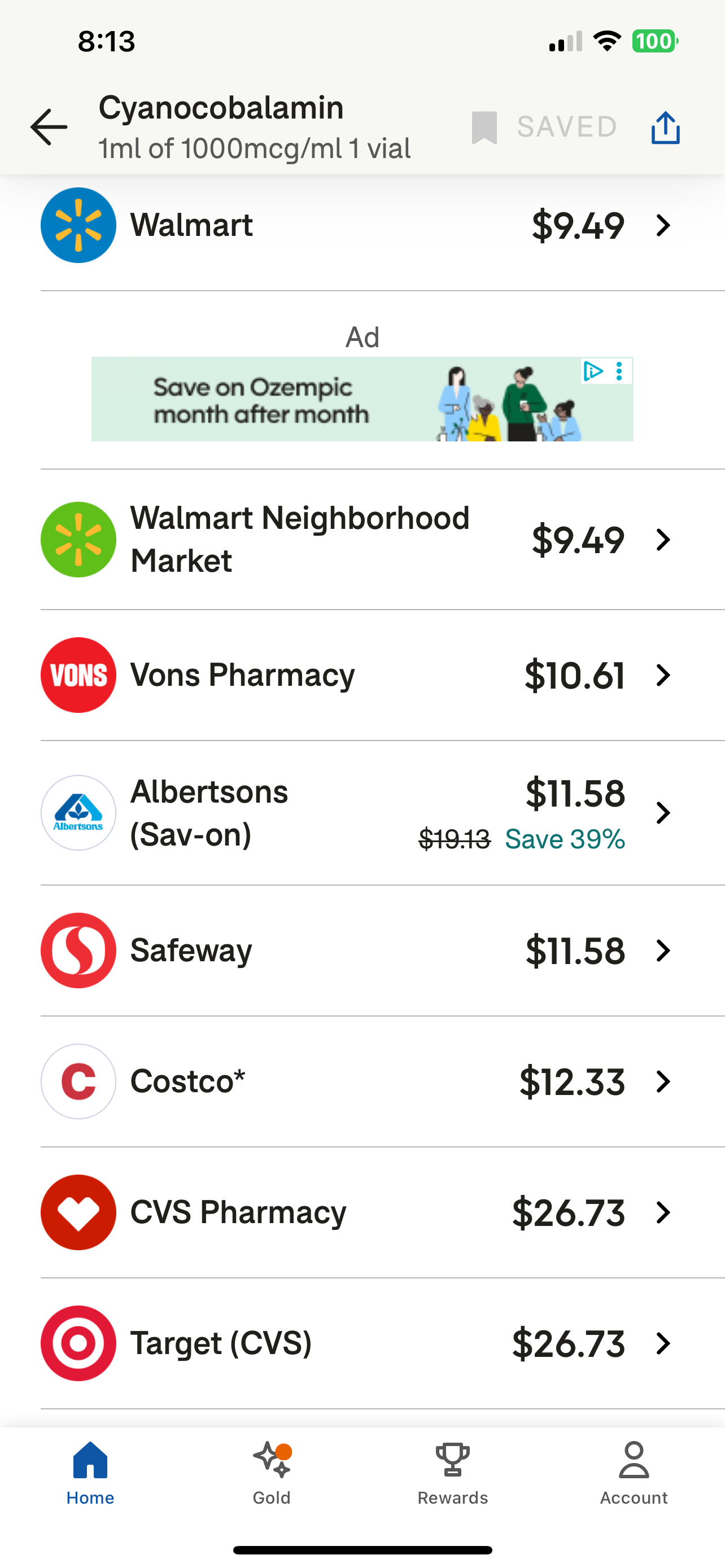Tap the SAVED bookmark button
The height and width of the screenshot is (1568, 725).
pos(544,127)
